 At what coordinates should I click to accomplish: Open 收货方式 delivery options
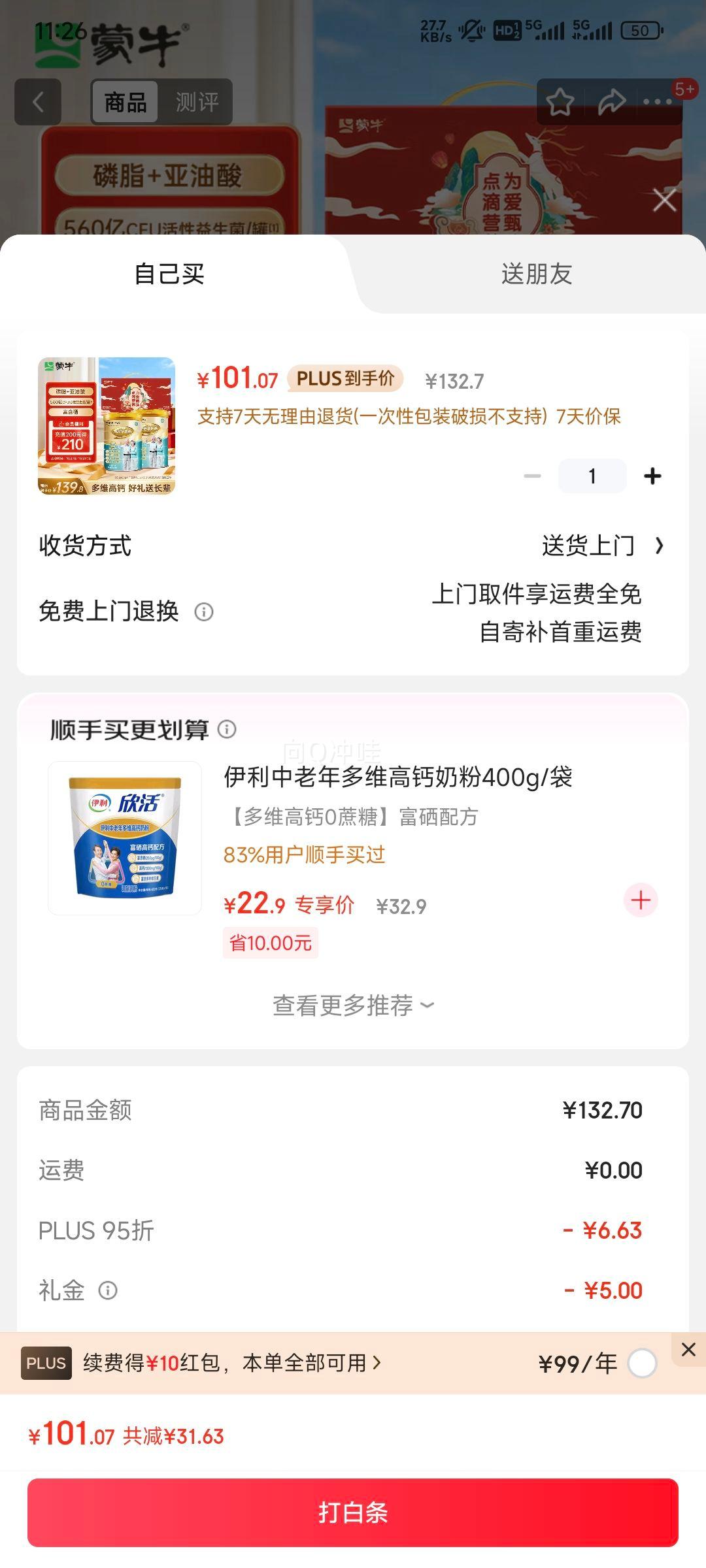(601, 546)
